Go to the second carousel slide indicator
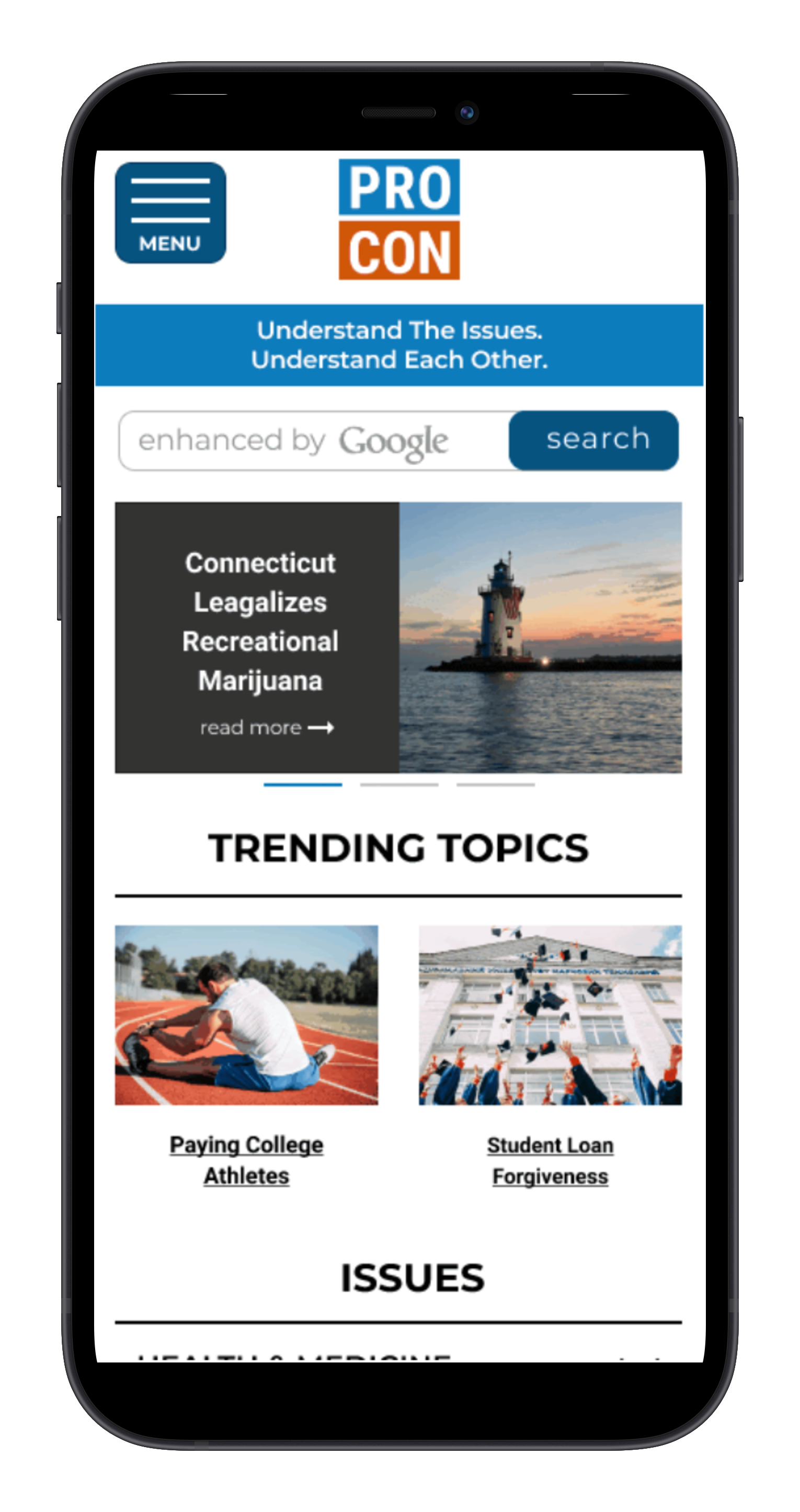This screenshot has height=1512, width=800. (x=399, y=784)
